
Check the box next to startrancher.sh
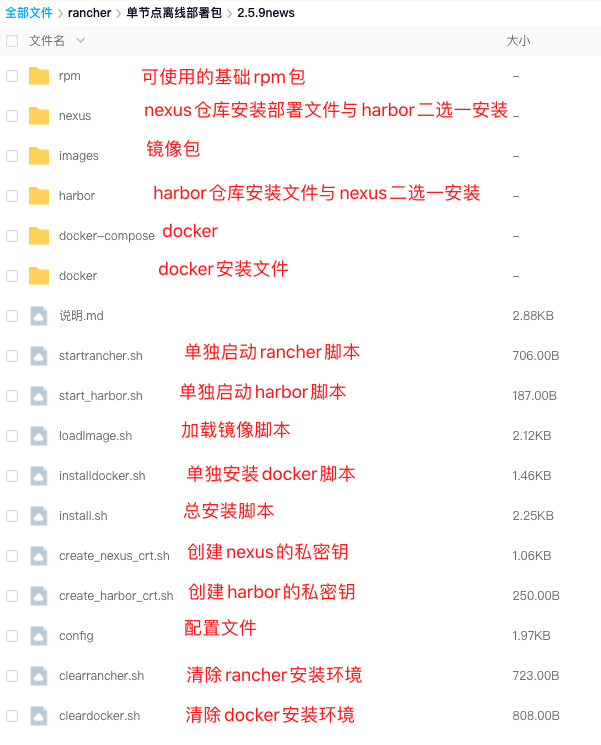[x=12, y=356]
